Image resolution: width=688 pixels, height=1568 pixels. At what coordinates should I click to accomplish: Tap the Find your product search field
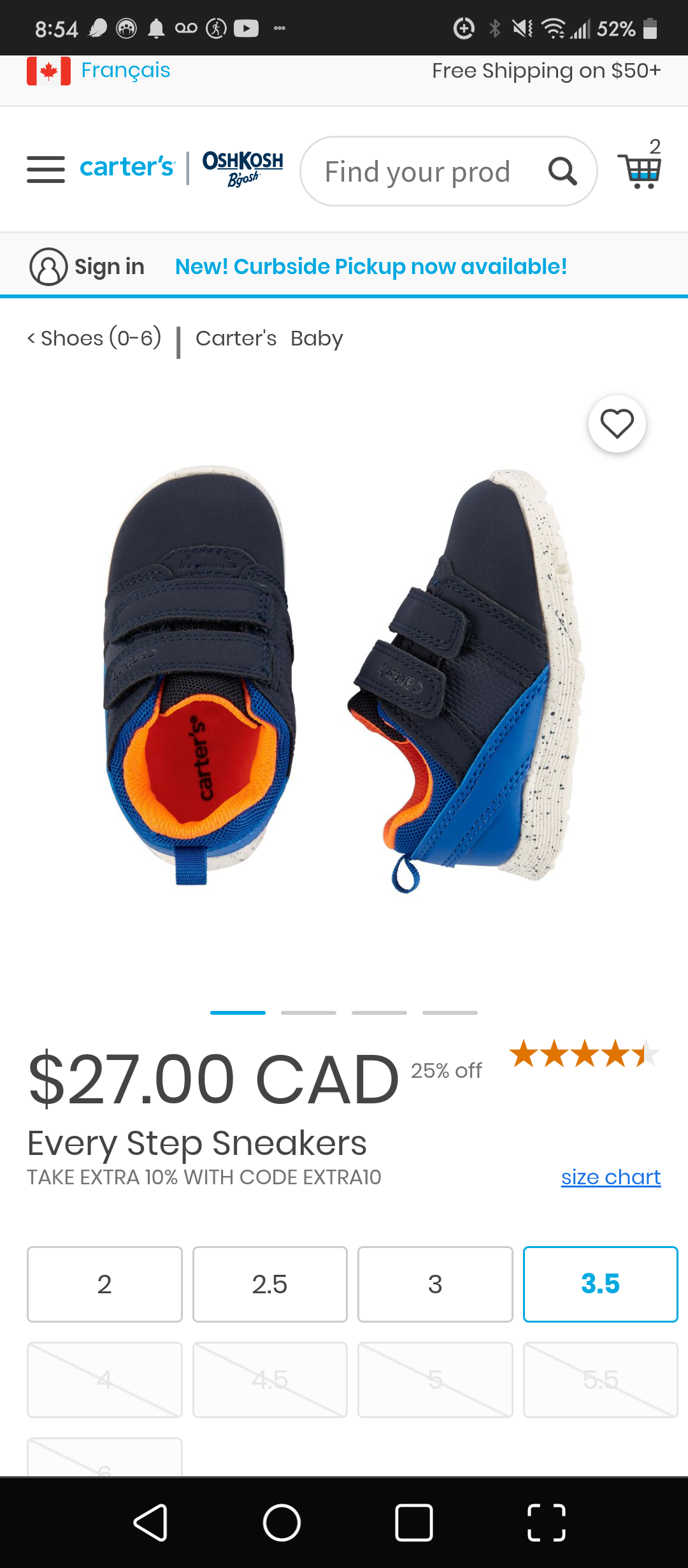[x=417, y=171]
